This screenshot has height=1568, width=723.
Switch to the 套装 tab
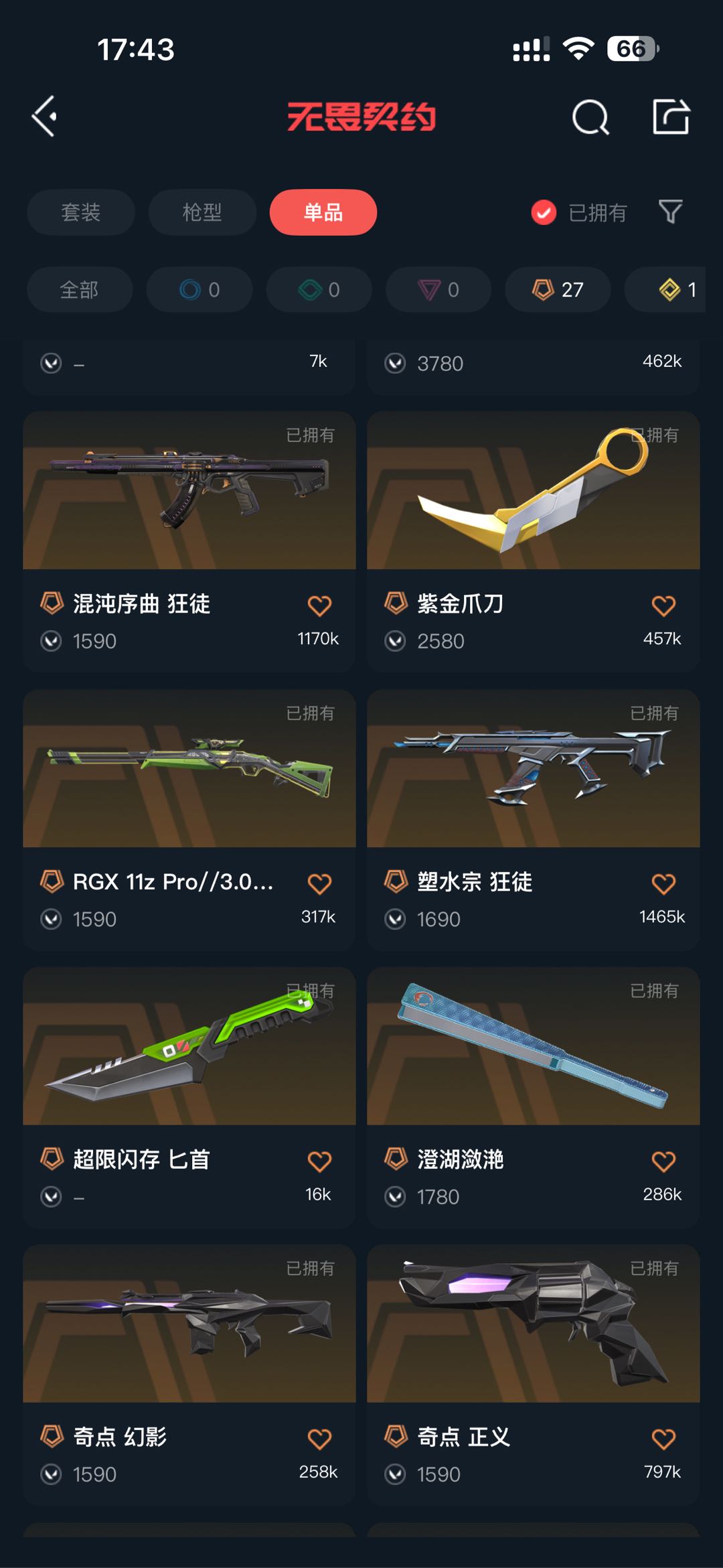coord(80,212)
